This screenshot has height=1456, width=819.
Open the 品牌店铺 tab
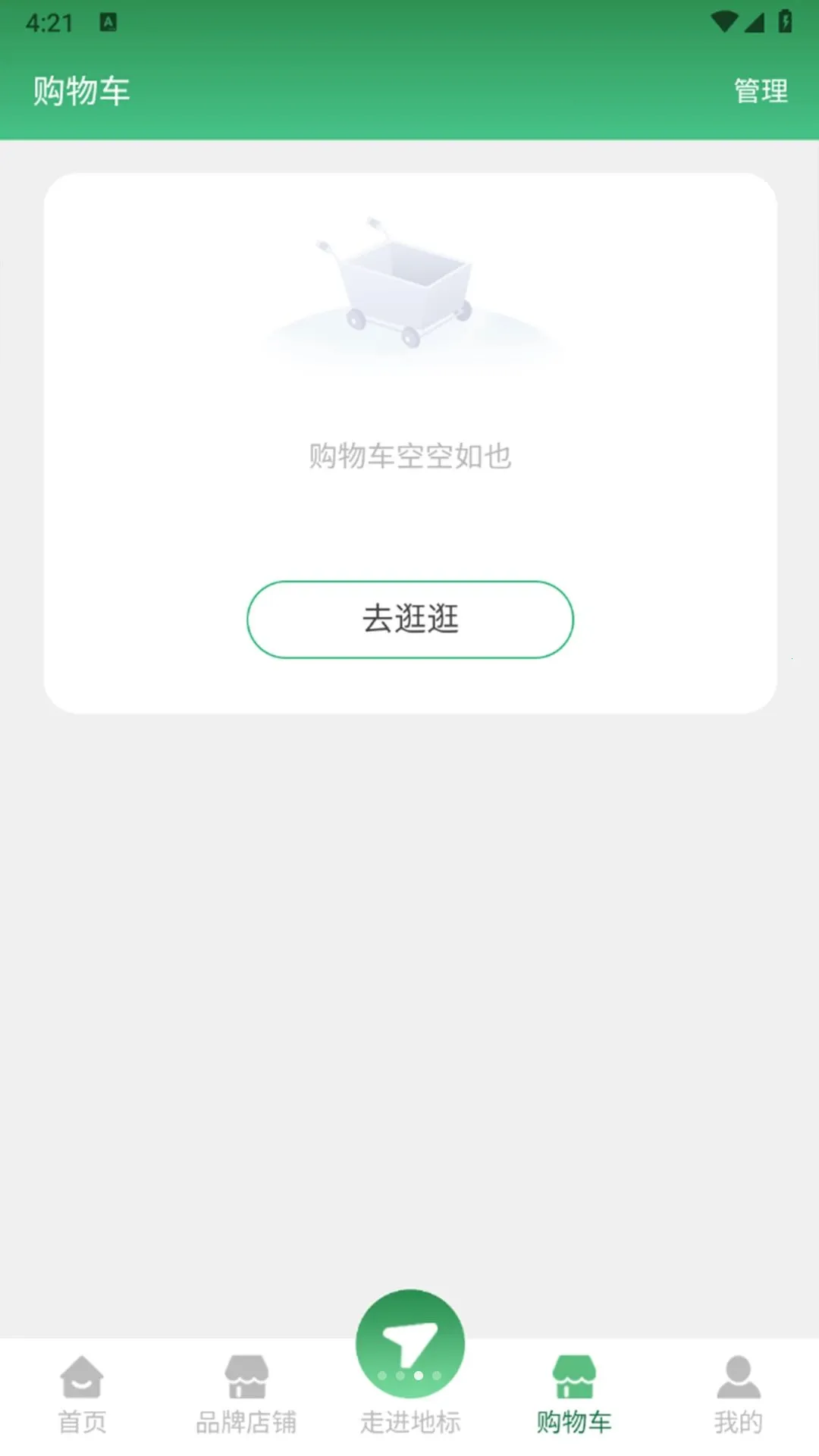click(246, 1395)
